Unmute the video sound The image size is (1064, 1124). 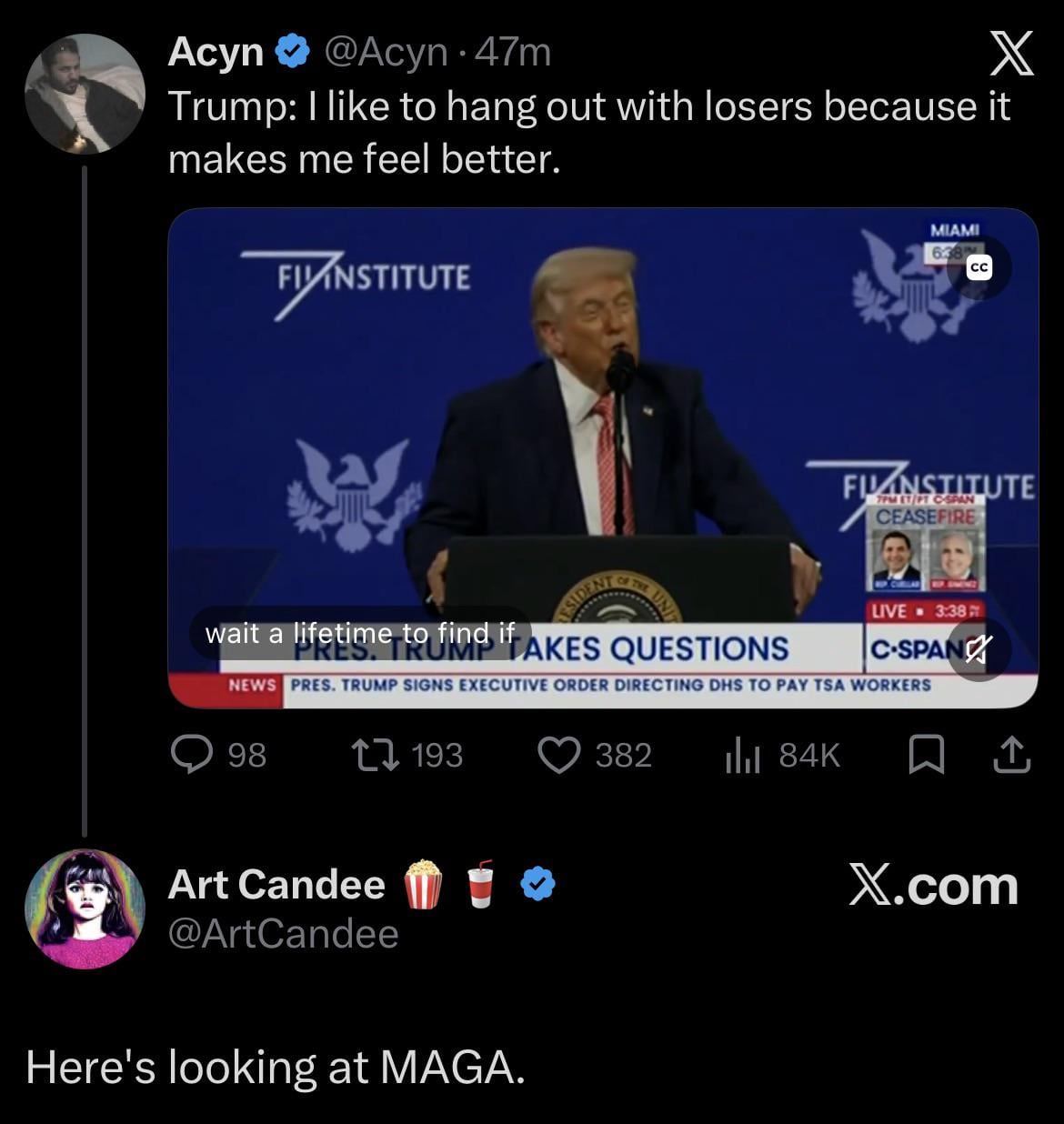coord(979,649)
